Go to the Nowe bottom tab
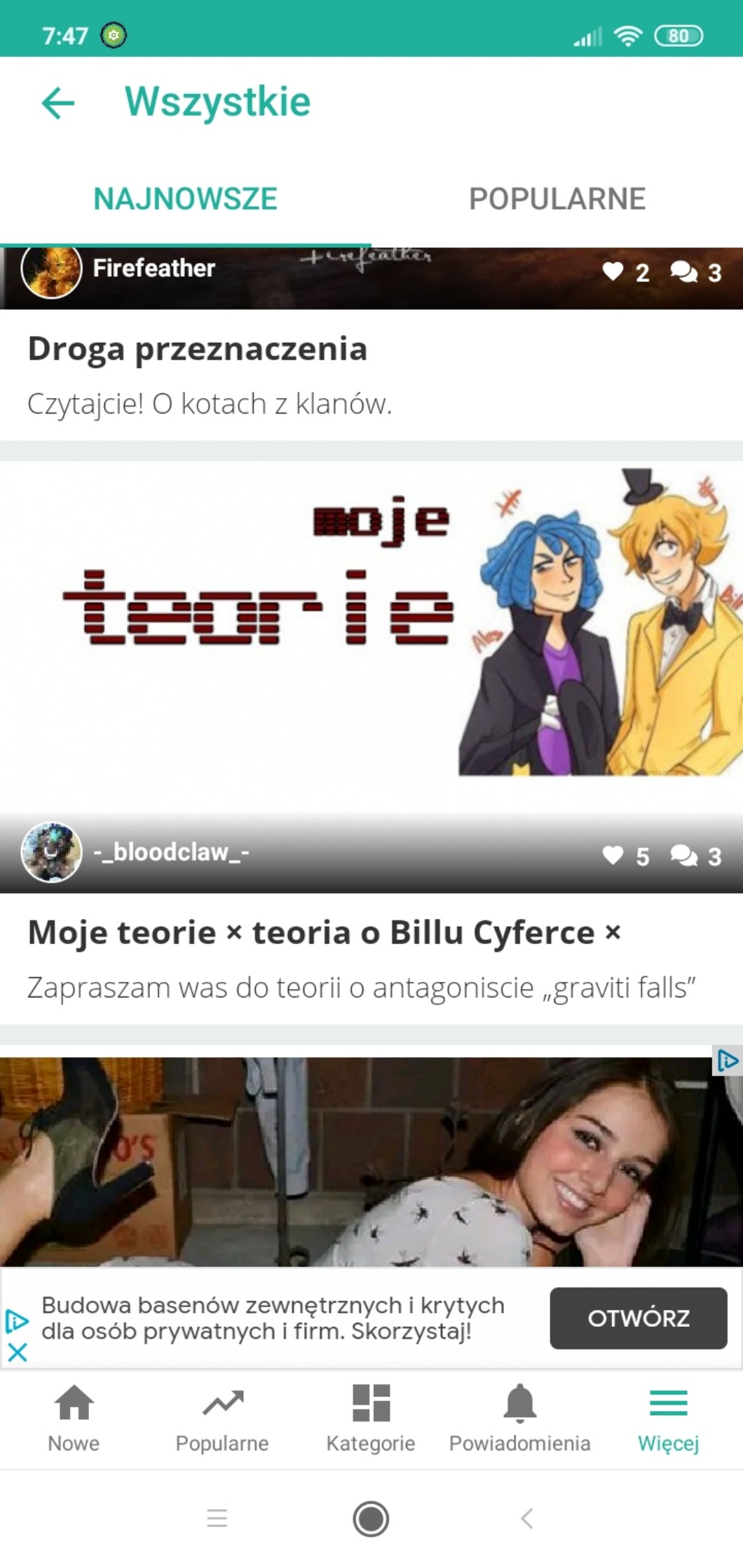This screenshot has height=1568, width=743. pyautogui.click(x=74, y=1419)
